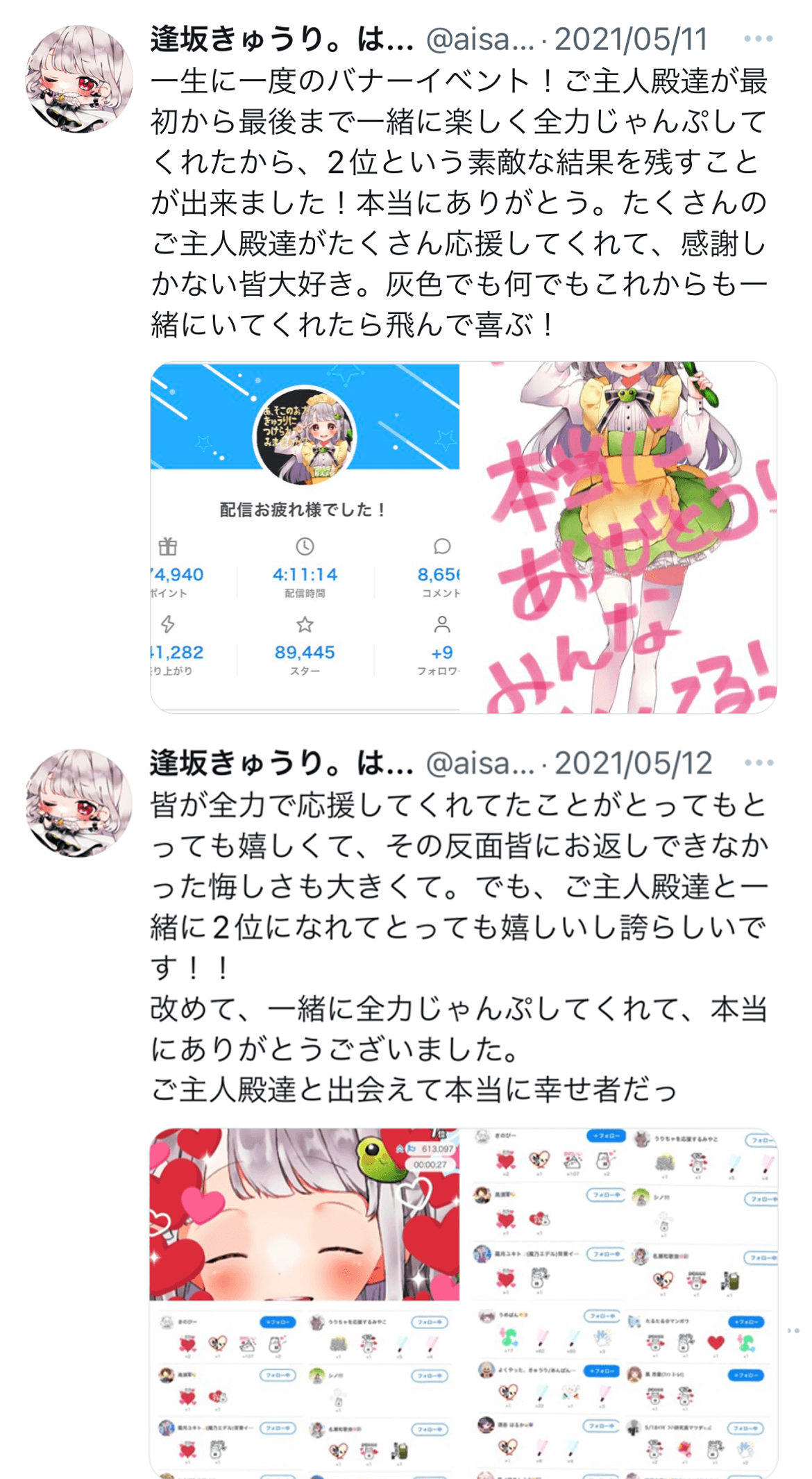Open the tweet starting 一生に一度のバナーイベント

tap(458, 203)
